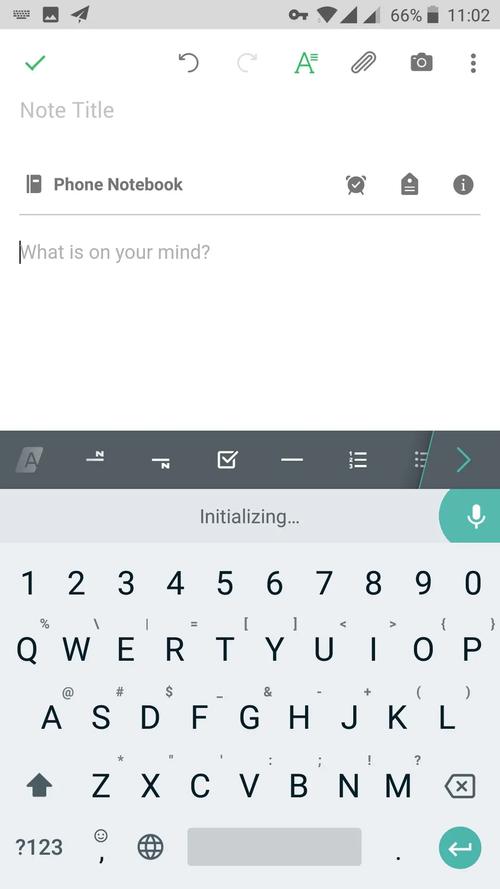Screen dimensions: 500x889
Task: Open the camera to add a photo
Action: (421, 62)
